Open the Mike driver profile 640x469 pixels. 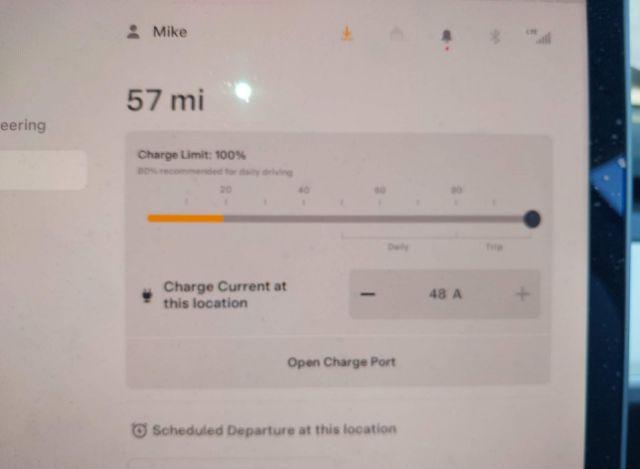point(158,32)
